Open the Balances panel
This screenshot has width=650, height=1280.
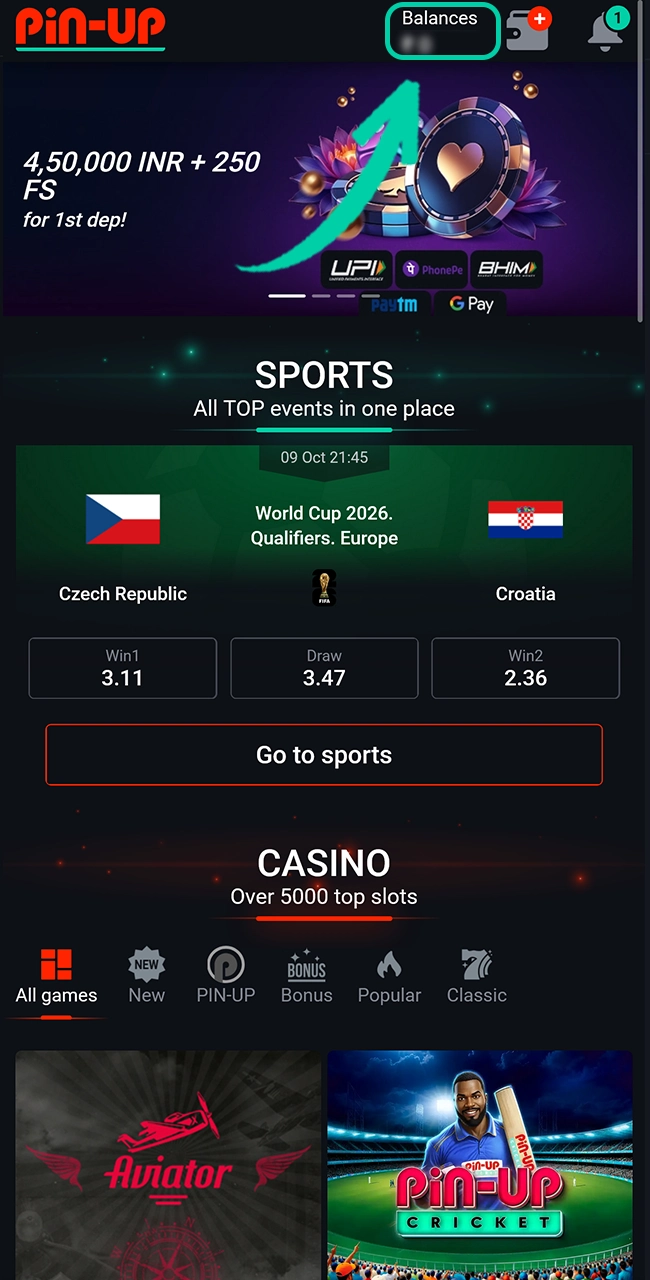(x=441, y=31)
